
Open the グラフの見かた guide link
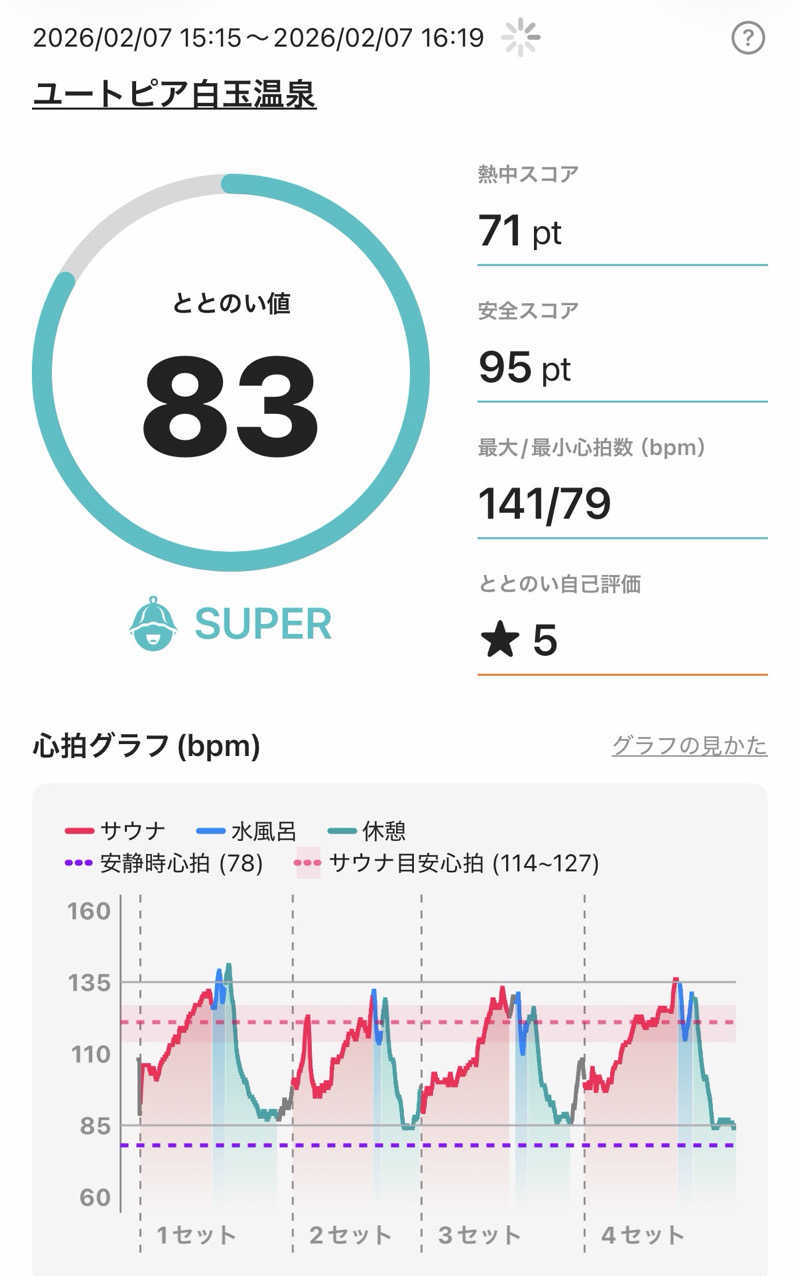(689, 746)
